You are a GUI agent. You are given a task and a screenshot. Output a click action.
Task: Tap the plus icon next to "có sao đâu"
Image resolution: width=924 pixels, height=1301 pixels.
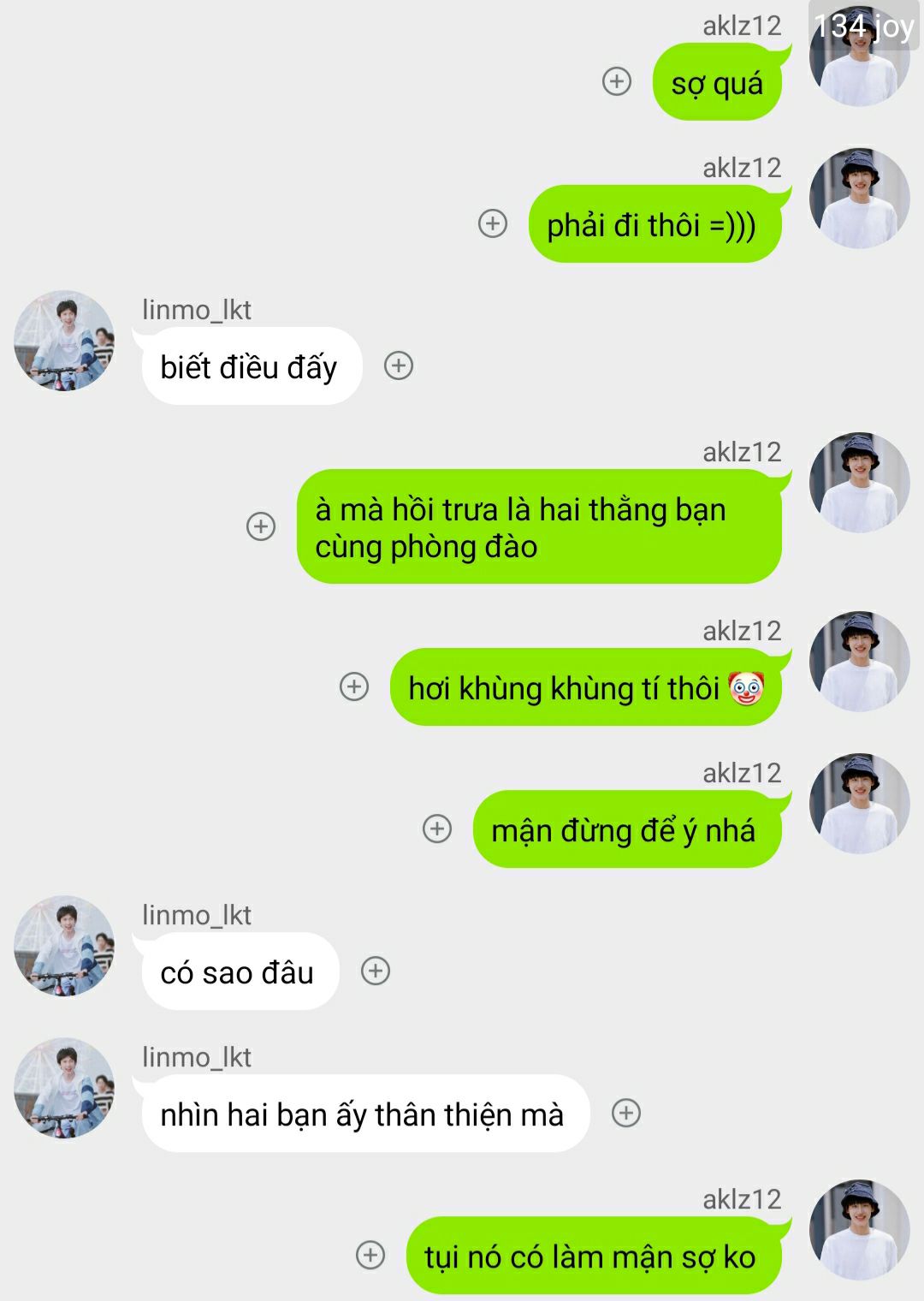376,971
